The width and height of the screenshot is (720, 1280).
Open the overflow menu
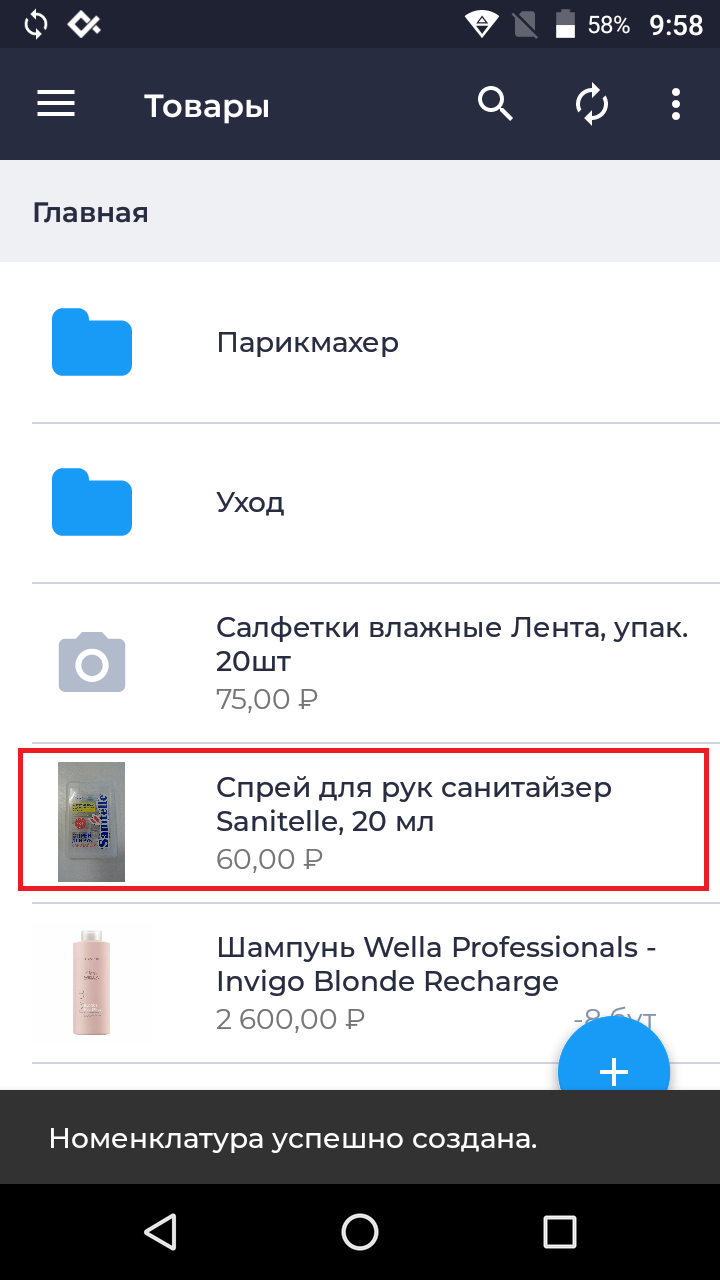point(676,104)
